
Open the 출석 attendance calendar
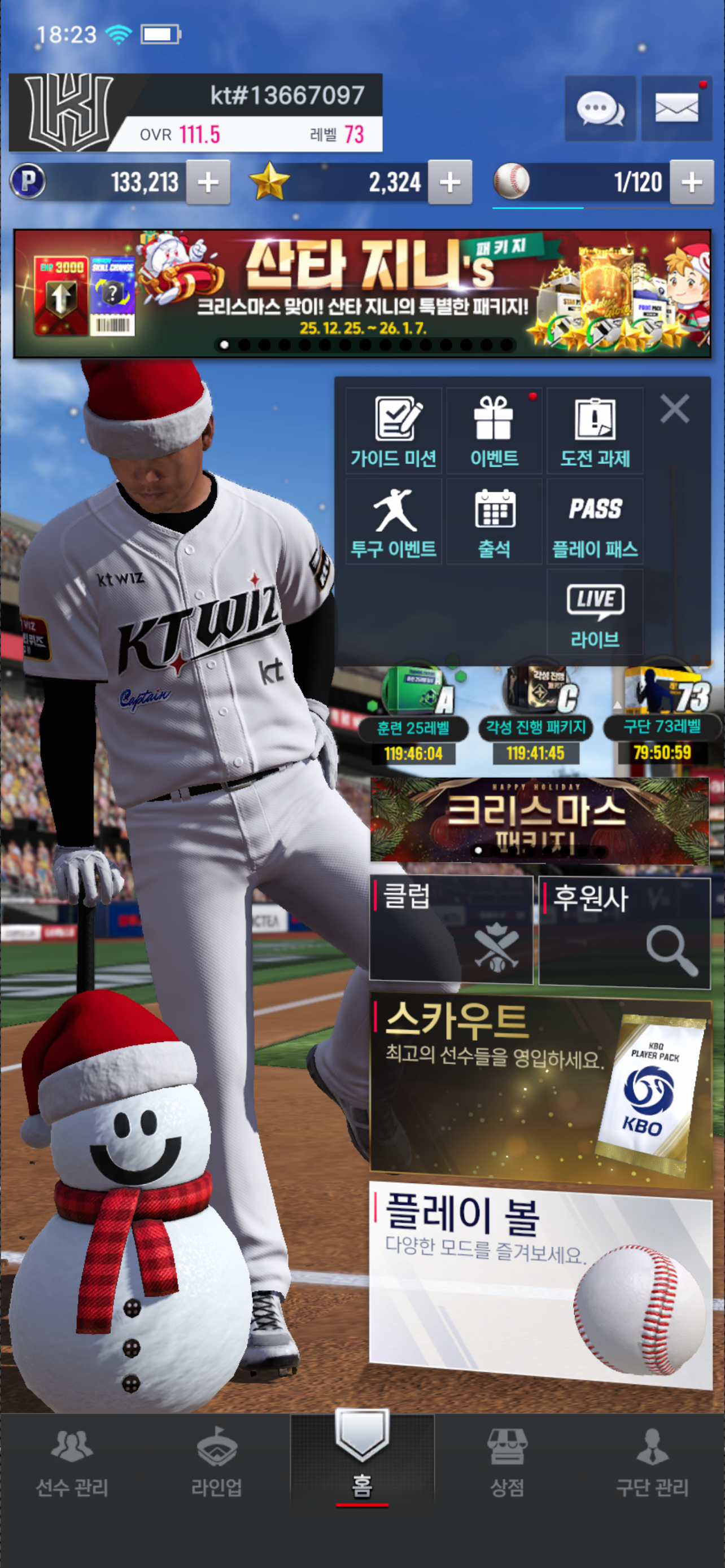pyautogui.click(x=493, y=522)
